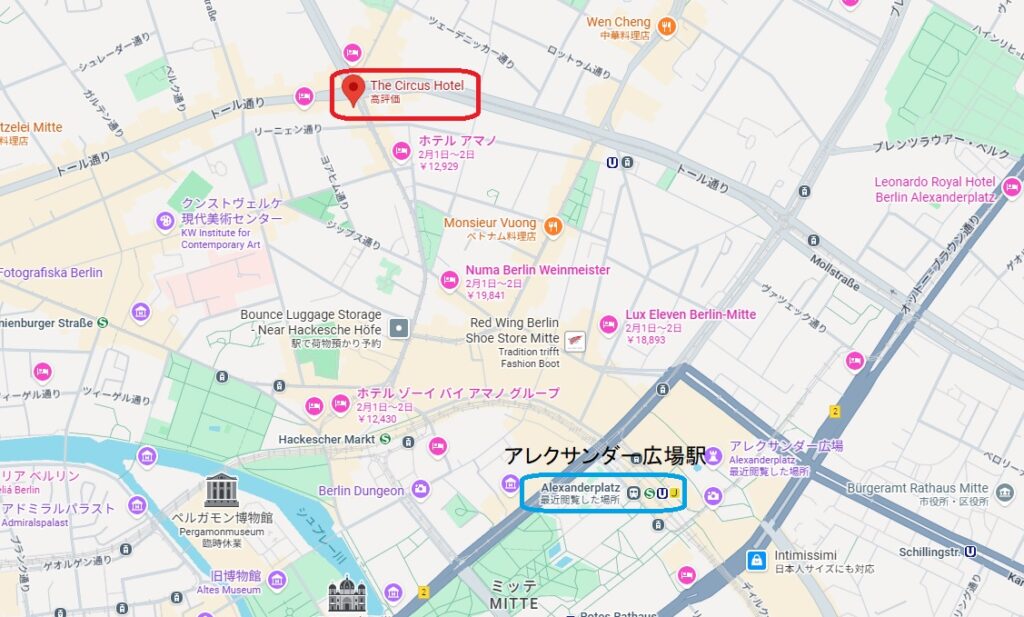Open Bounce Luggage Storage place marker
Screen dimensions: 1024x617
click(x=399, y=327)
